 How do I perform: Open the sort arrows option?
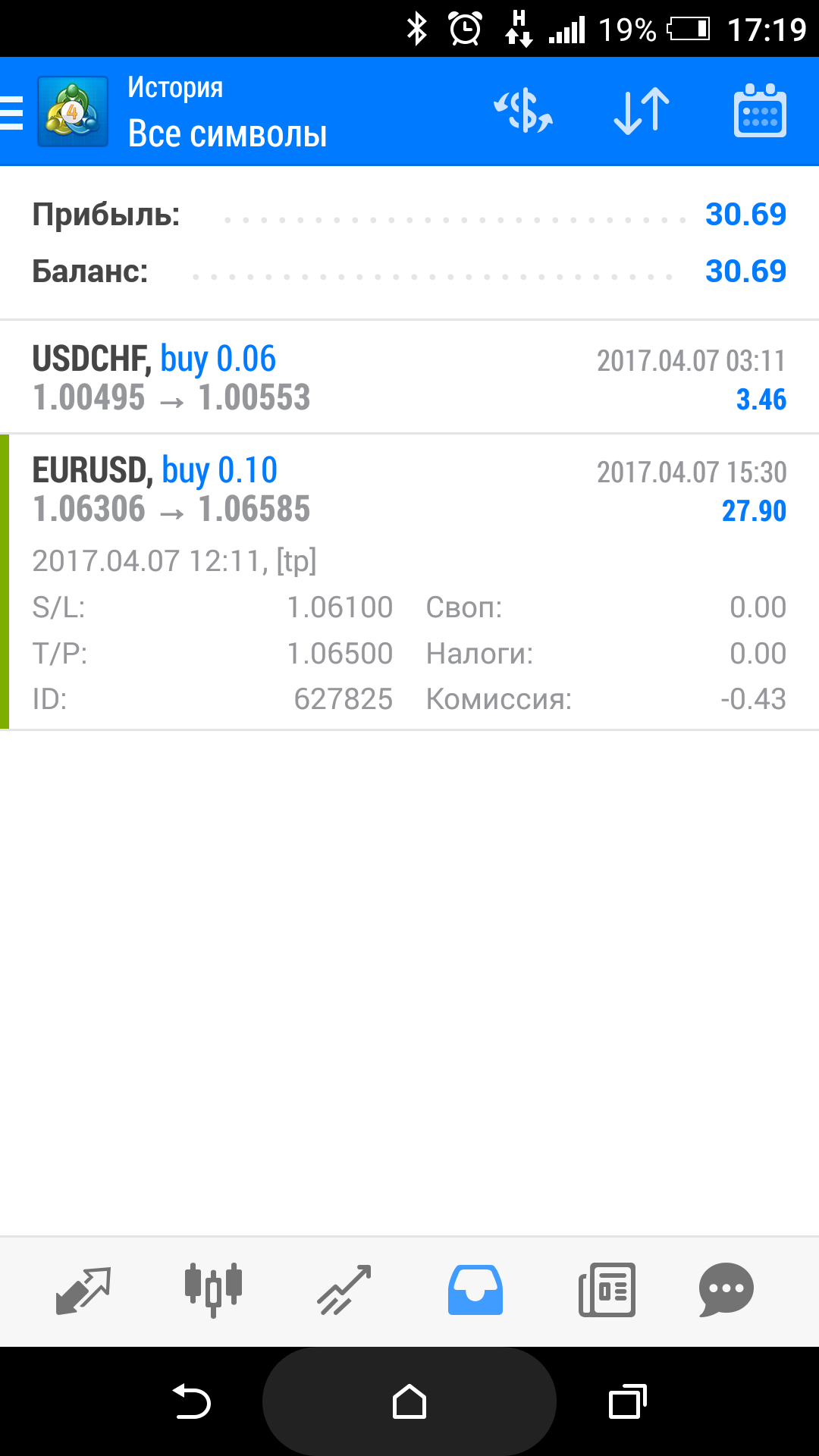(x=642, y=111)
